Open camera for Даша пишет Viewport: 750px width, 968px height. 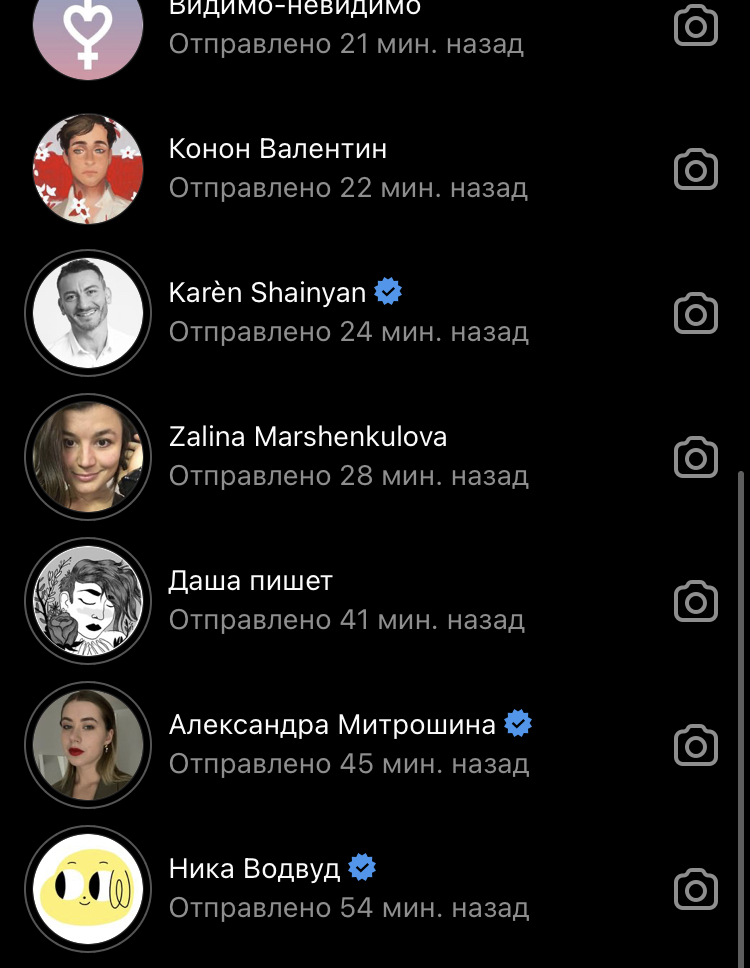click(x=696, y=601)
